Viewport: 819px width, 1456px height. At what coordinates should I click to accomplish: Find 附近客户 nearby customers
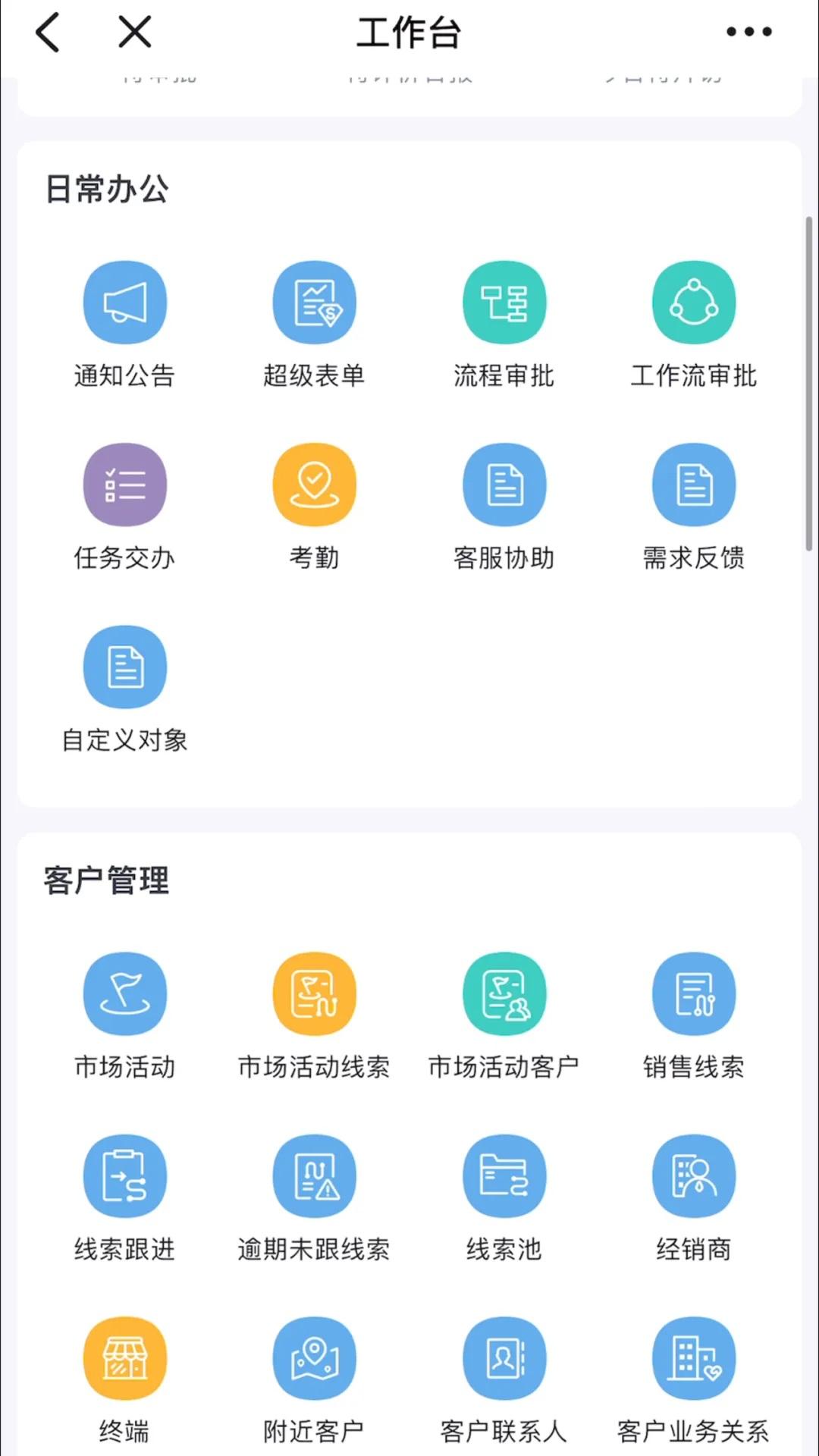coord(315,1358)
